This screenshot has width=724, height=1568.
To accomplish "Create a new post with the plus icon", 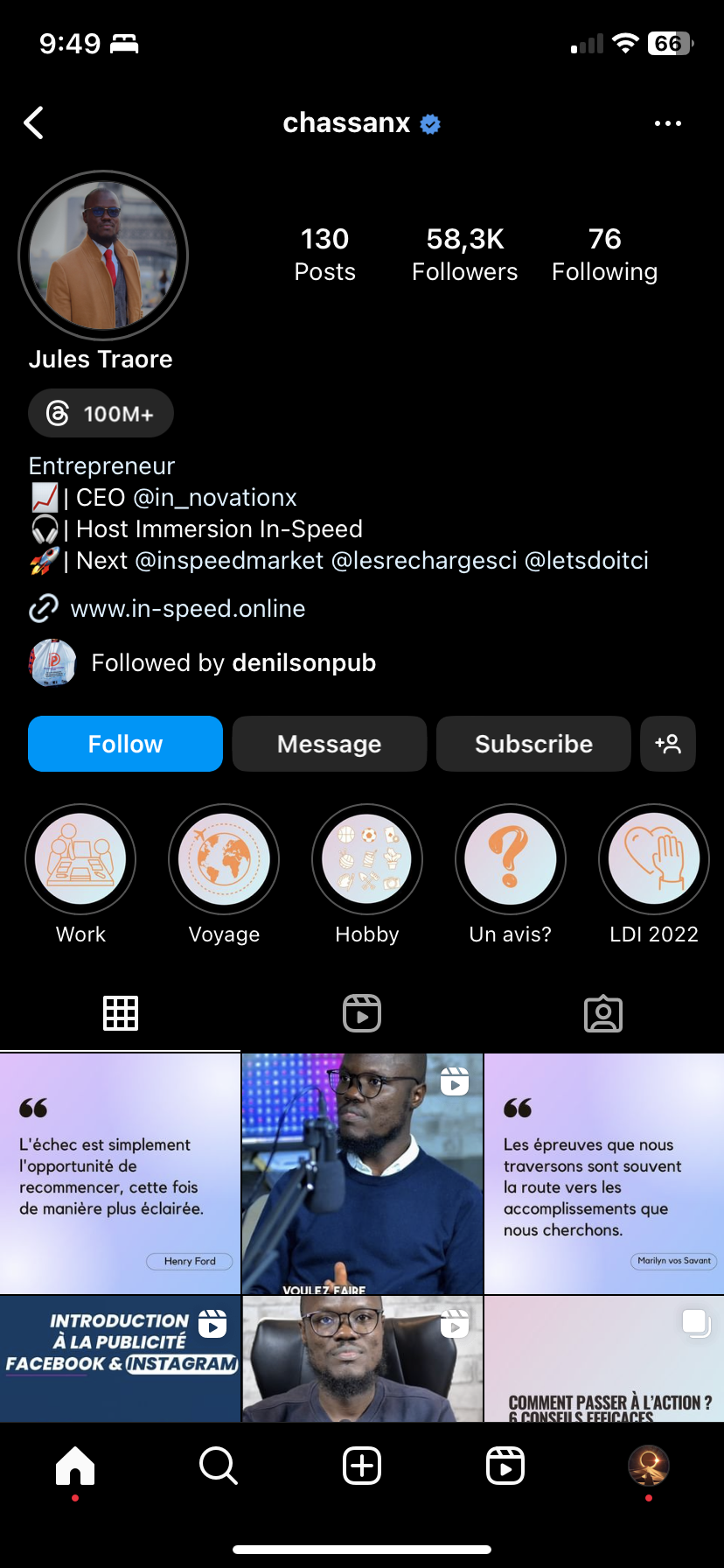I will [362, 1465].
